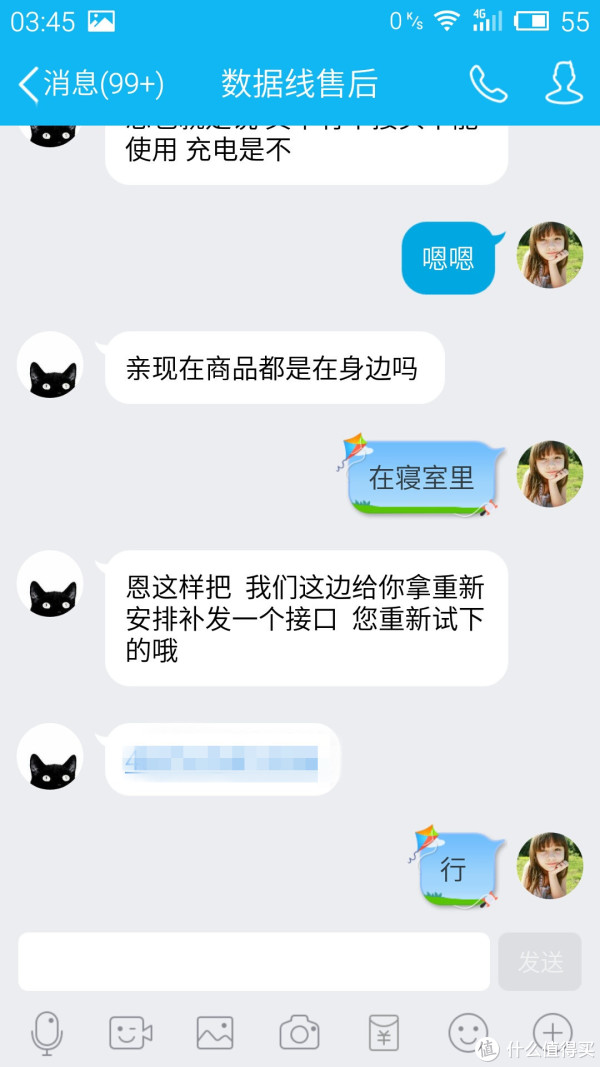Record a voice message with the microphone
This screenshot has height=1067, width=600.
tap(46, 1032)
